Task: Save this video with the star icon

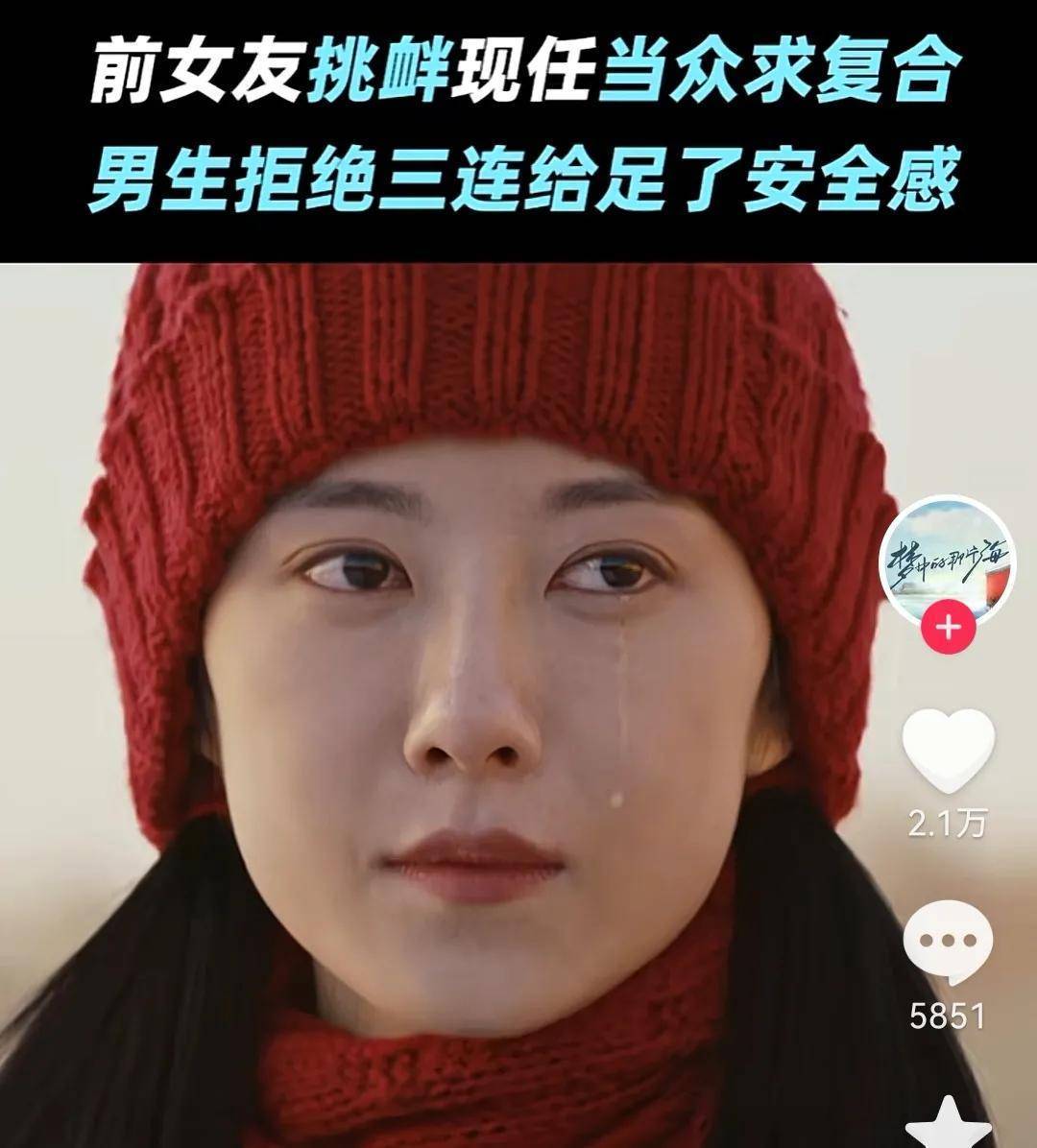Action: [949, 1123]
